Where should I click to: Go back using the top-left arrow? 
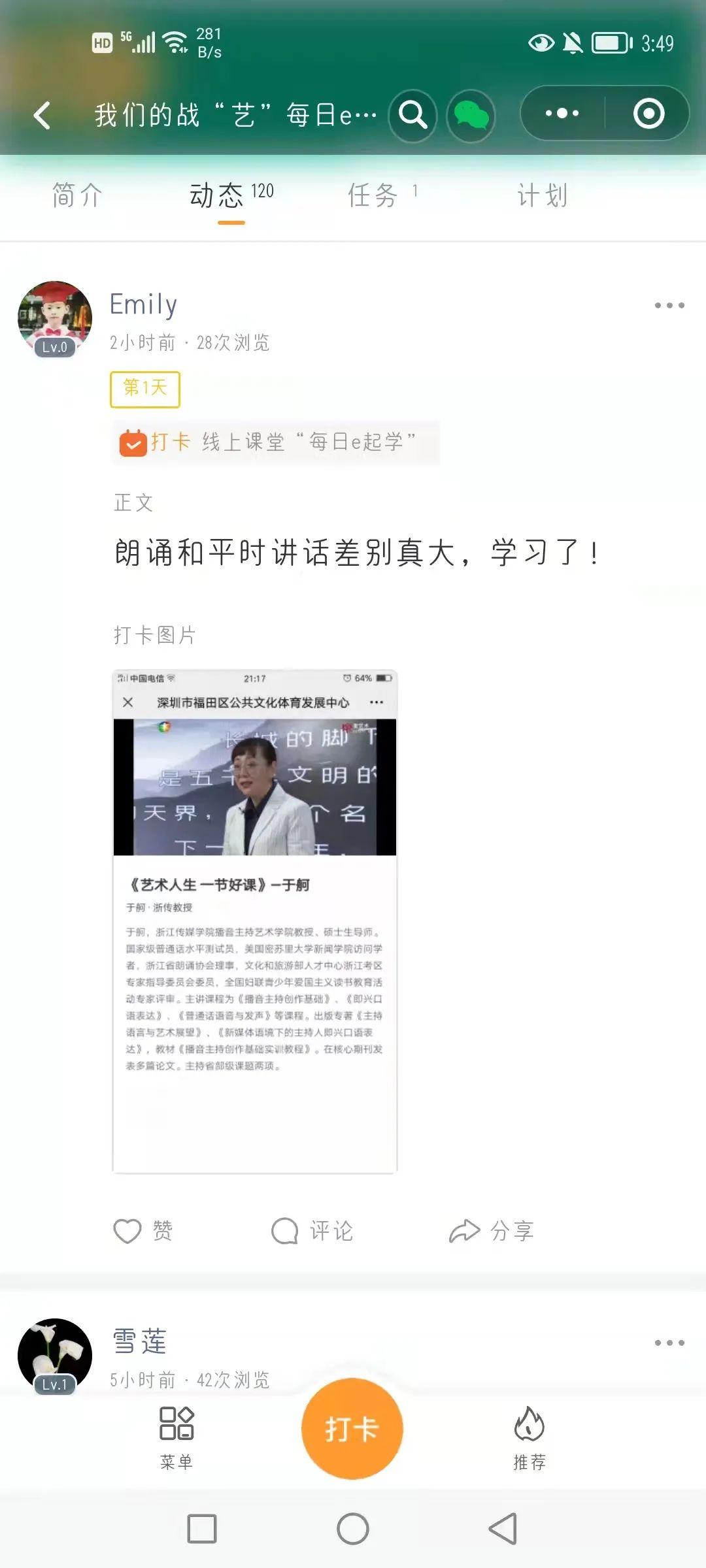[x=42, y=116]
